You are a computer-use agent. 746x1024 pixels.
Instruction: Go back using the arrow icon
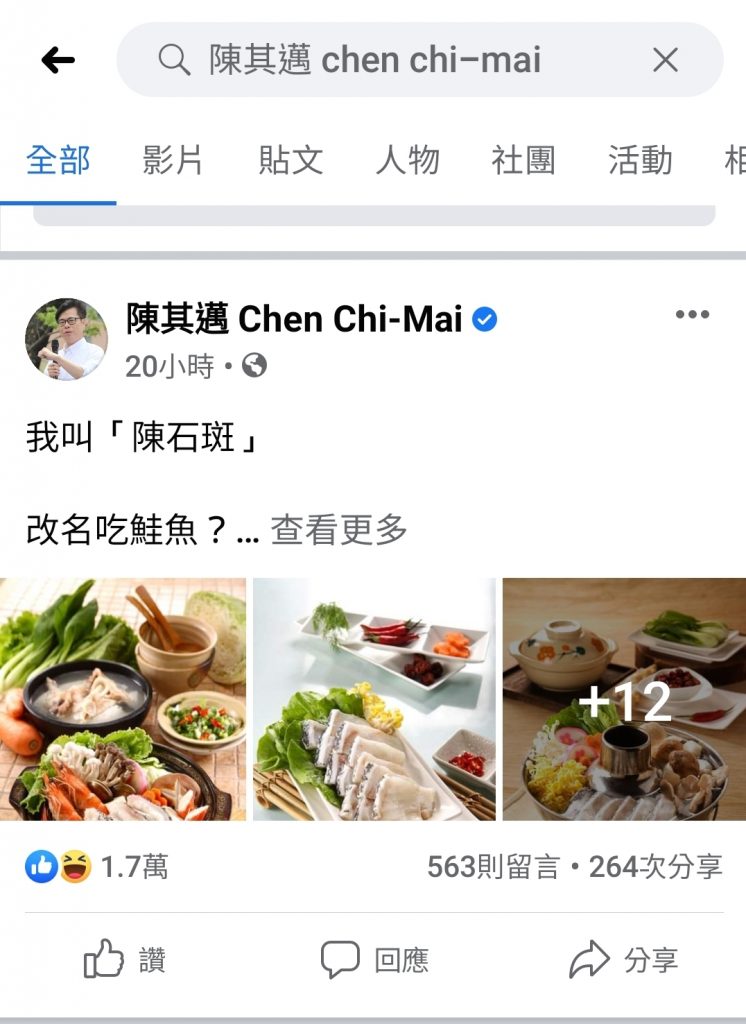(57, 61)
